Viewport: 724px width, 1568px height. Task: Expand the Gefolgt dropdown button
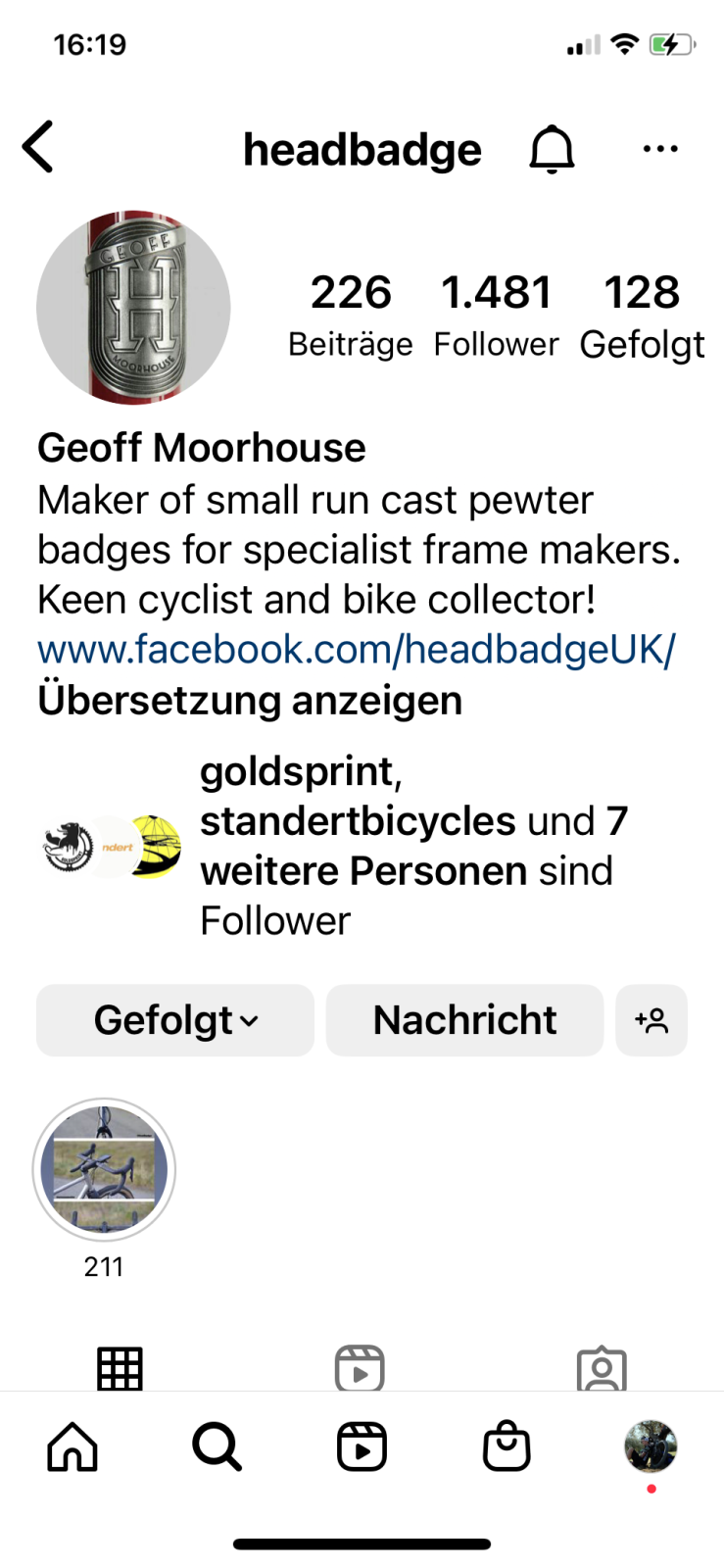tap(175, 1020)
